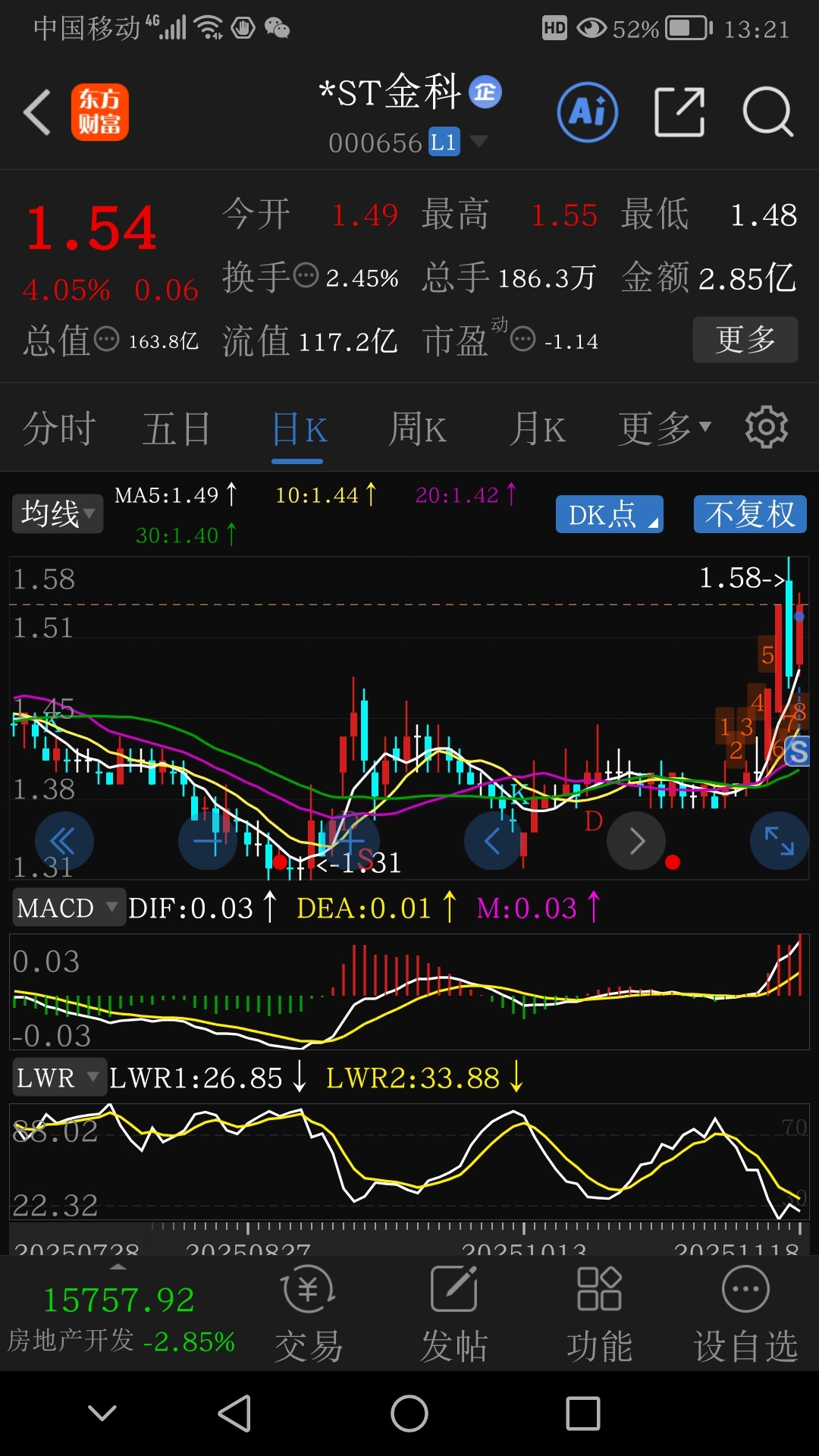The width and height of the screenshot is (819, 1456).
Task: Change the LWR indicator dropdown
Action: pos(58,1078)
